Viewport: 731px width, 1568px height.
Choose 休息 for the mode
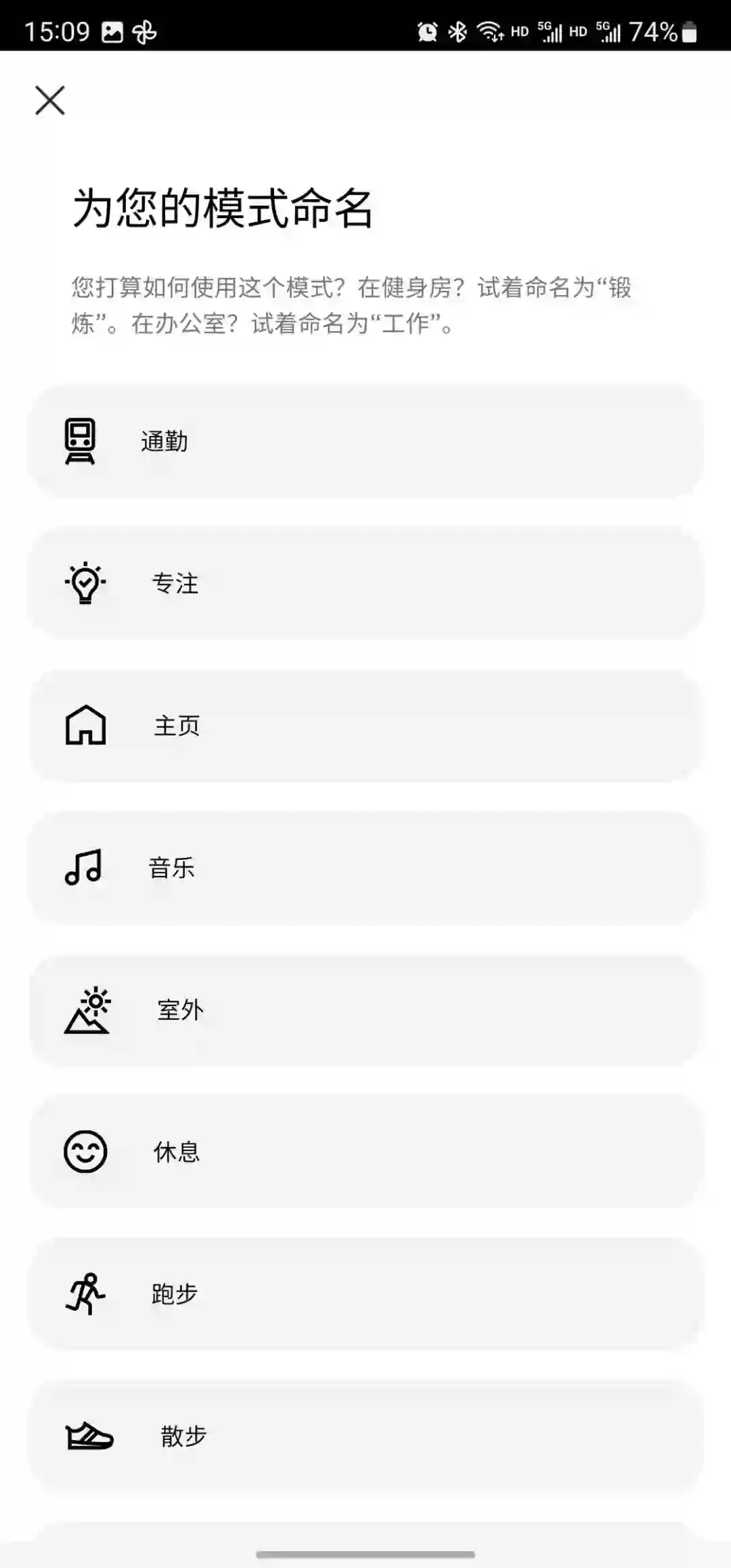[x=365, y=1152]
